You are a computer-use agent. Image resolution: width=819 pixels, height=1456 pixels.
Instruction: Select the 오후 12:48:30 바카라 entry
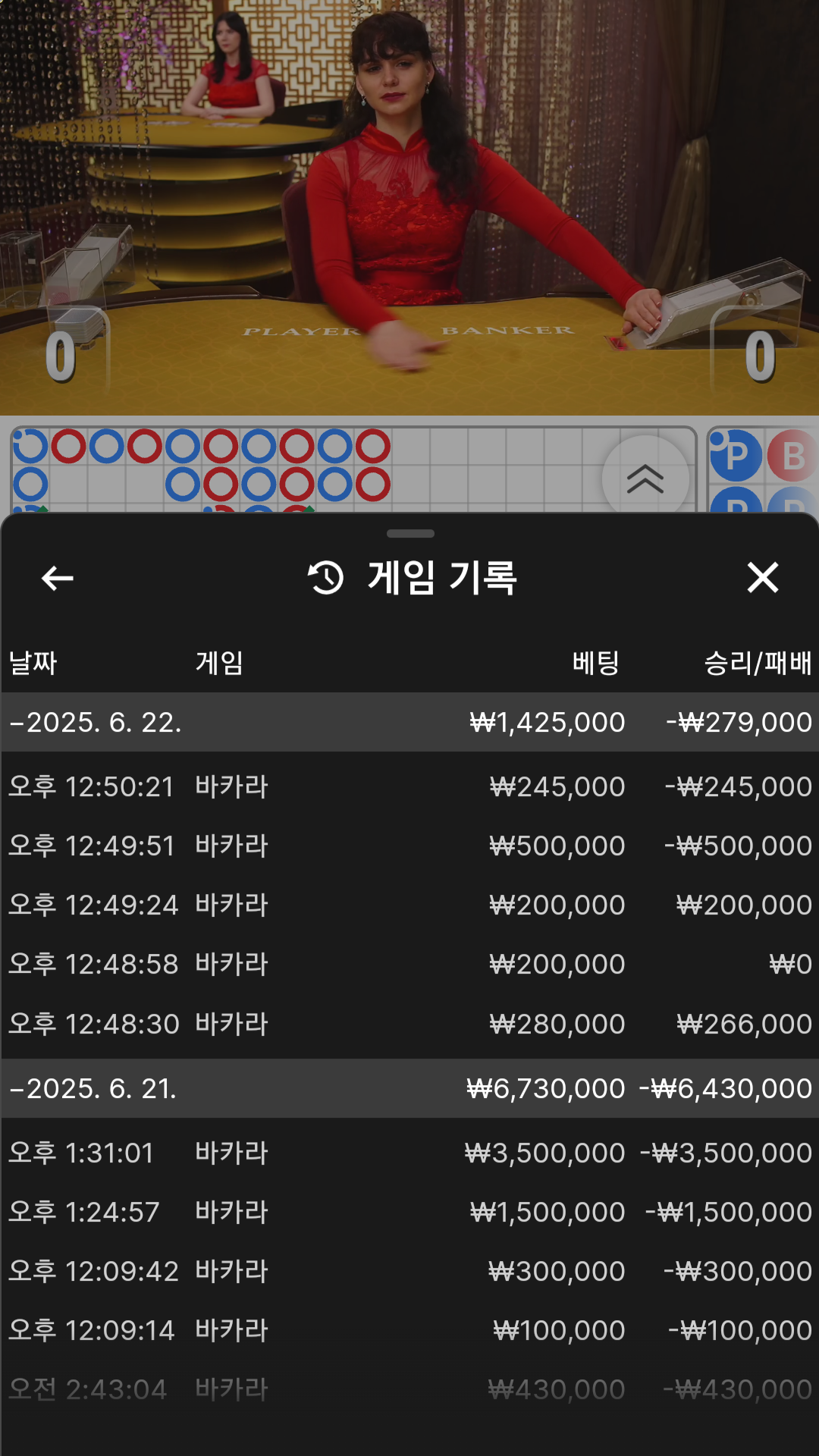pos(409,1024)
